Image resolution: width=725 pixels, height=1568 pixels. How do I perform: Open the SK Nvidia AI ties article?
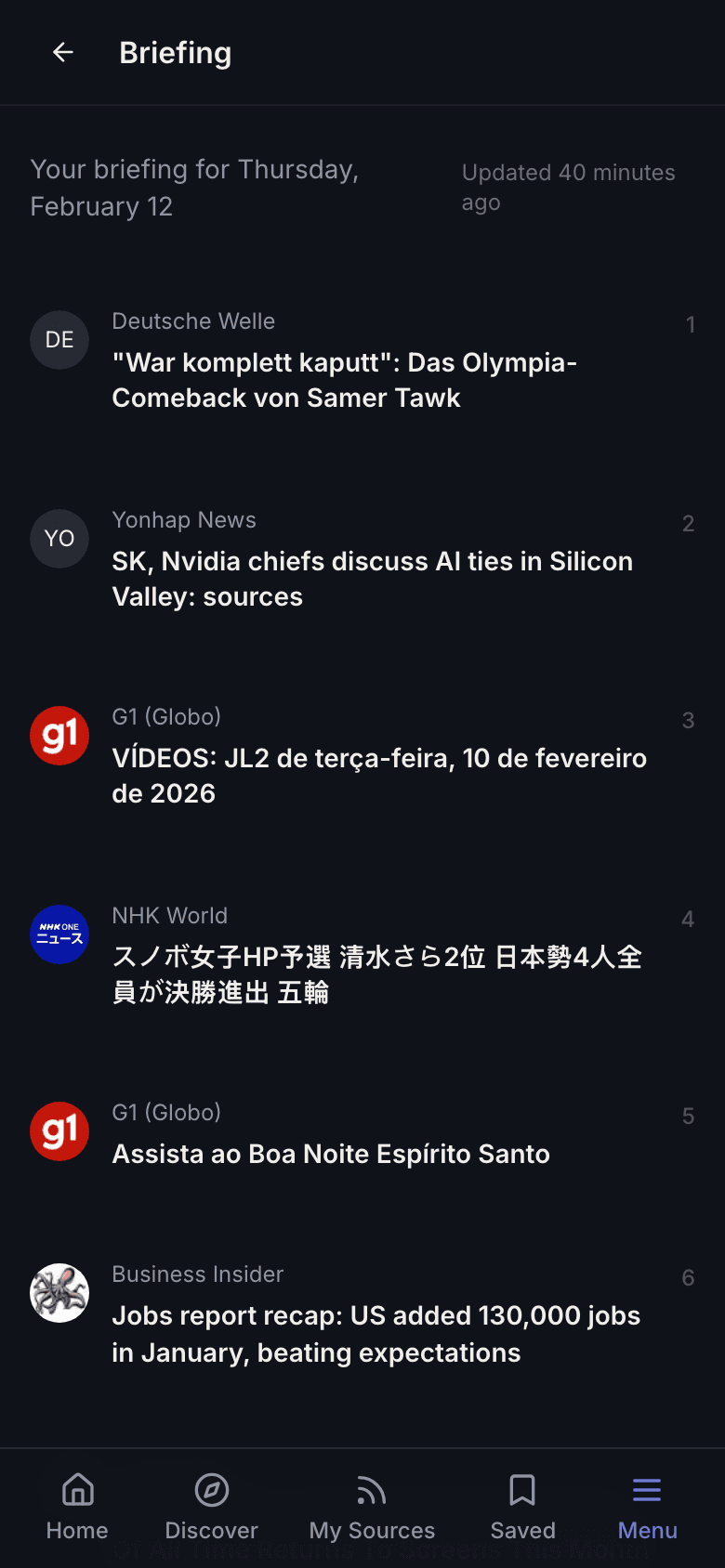pos(373,578)
